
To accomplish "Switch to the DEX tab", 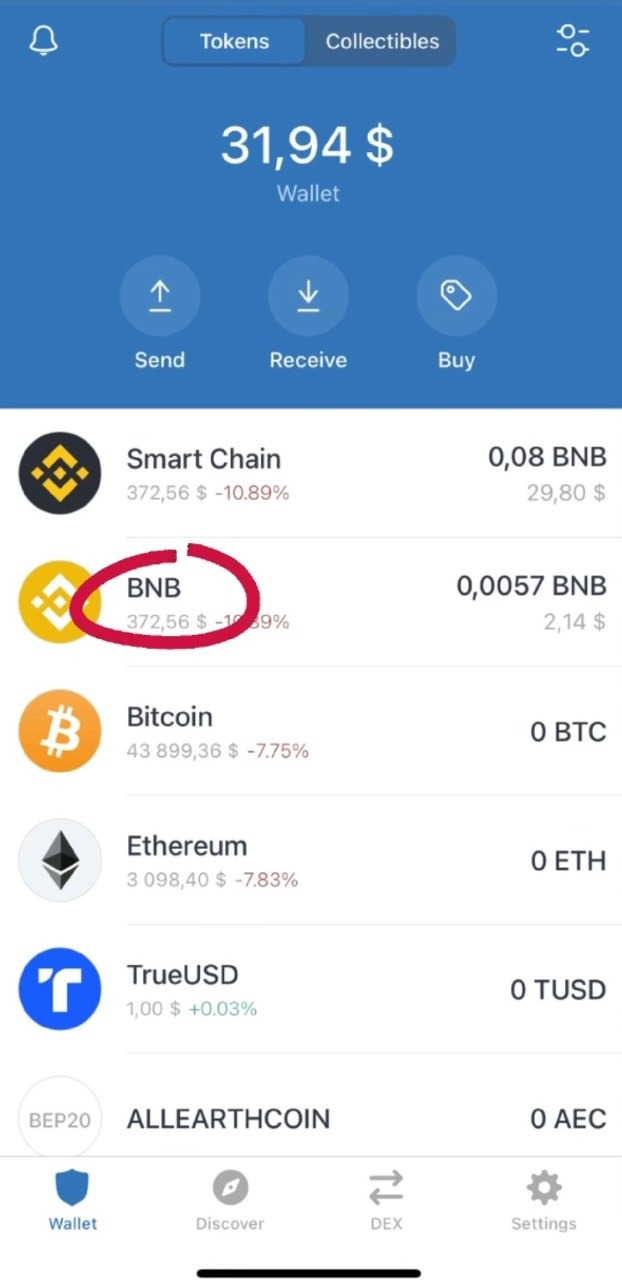I will [x=385, y=1201].
